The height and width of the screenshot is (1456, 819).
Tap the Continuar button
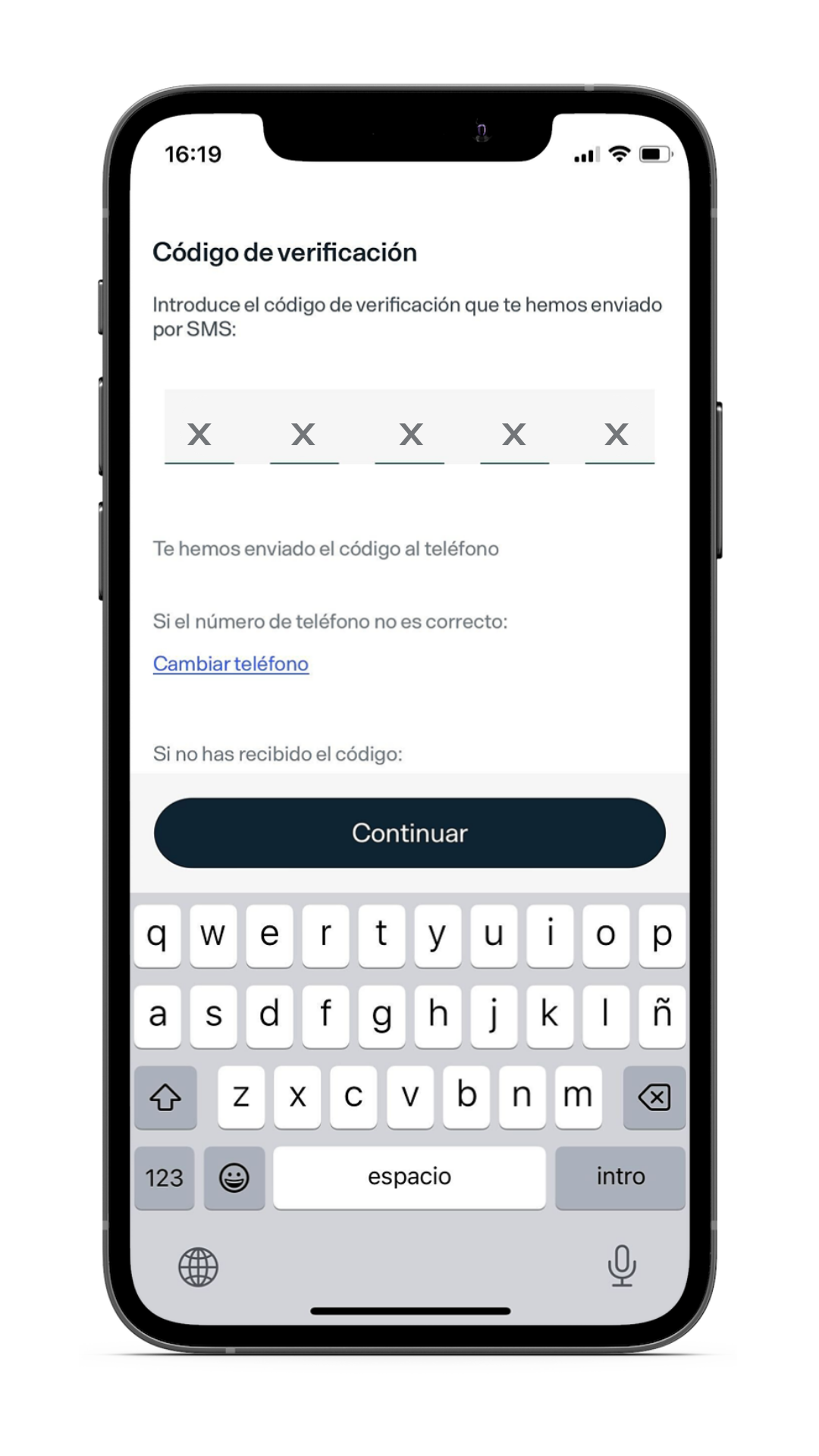(409, 833)
